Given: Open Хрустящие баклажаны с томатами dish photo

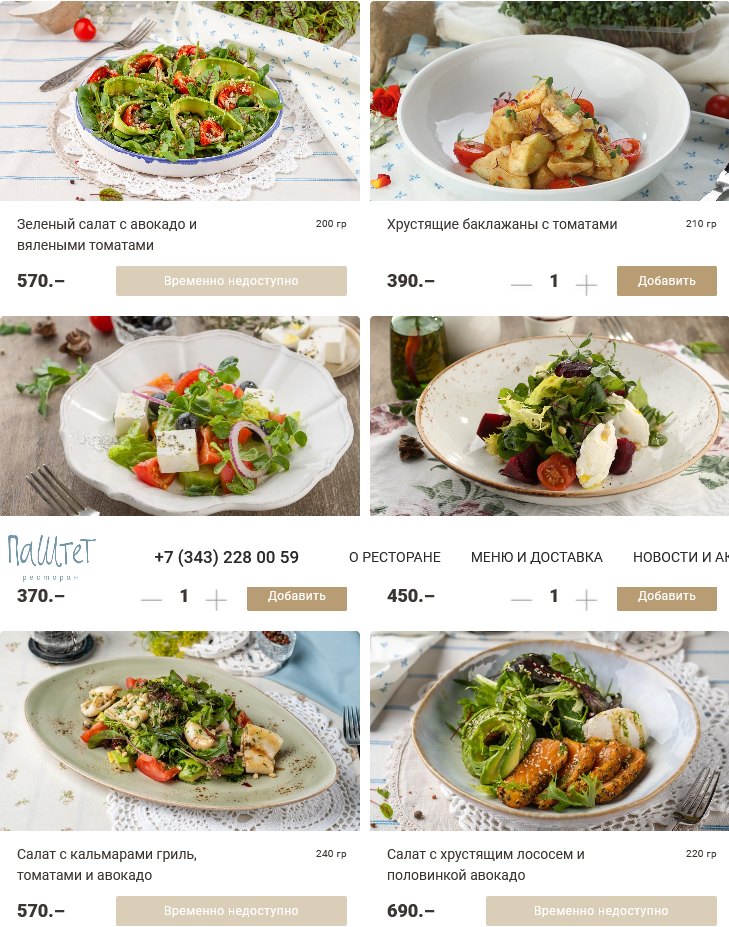Looking at the screenshot, I should click(549, 100).
